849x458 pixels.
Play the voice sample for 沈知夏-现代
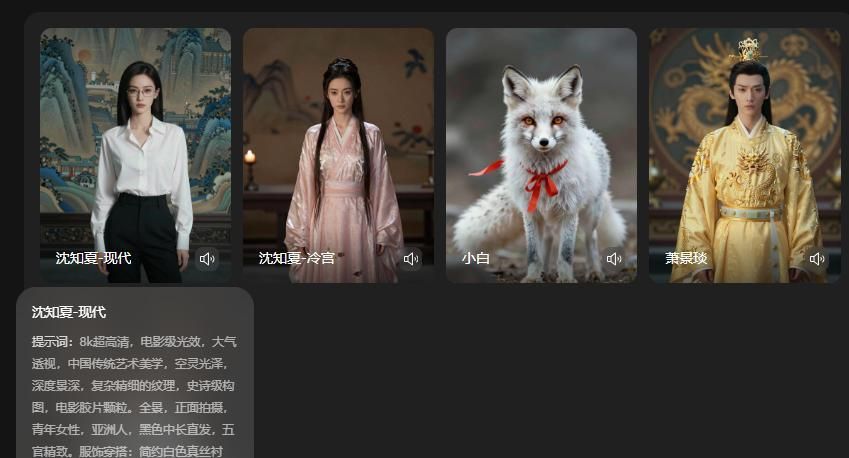point(207,259)
